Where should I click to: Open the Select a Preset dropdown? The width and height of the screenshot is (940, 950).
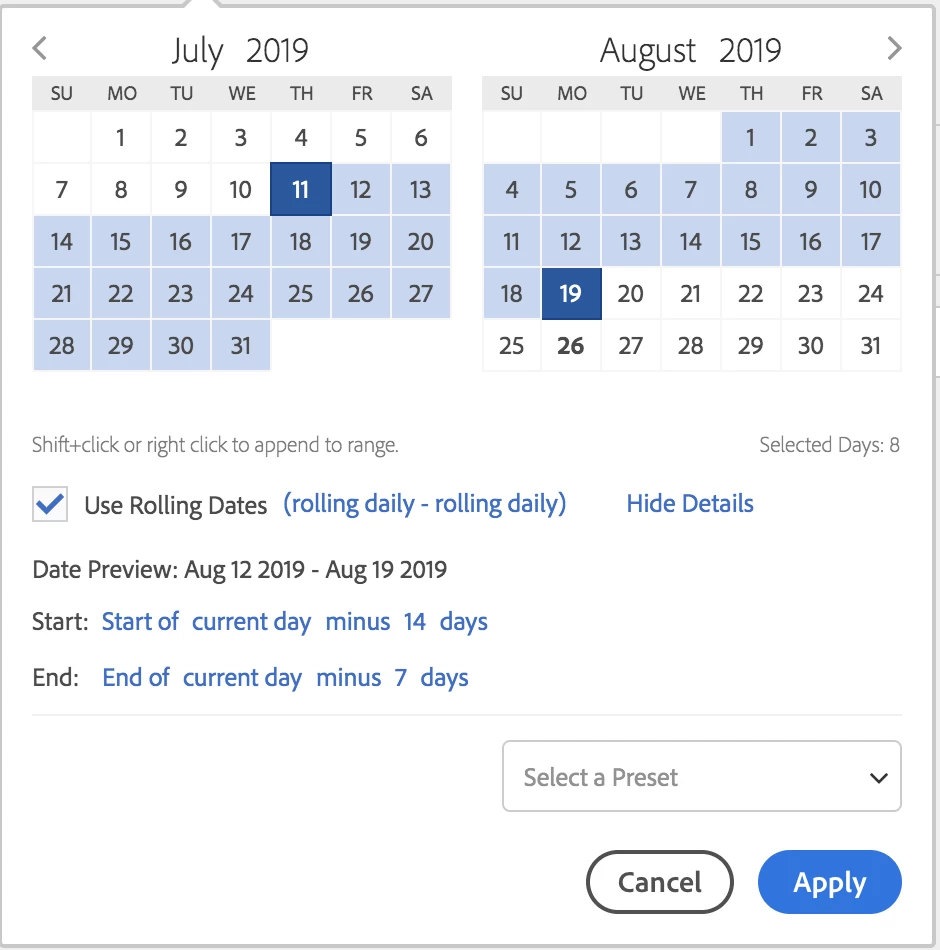701,776
